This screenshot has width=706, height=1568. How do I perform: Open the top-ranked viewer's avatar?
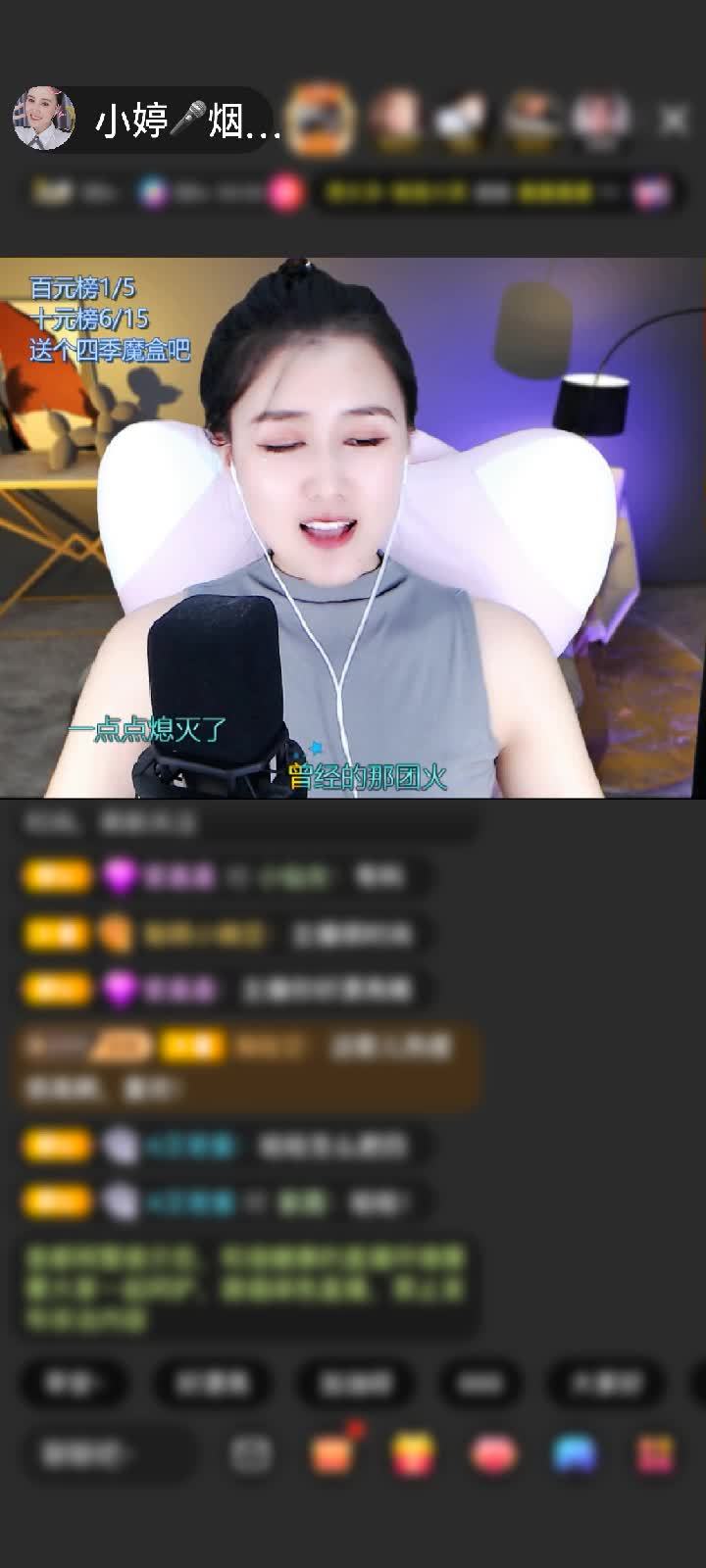[x=322, y=120]
